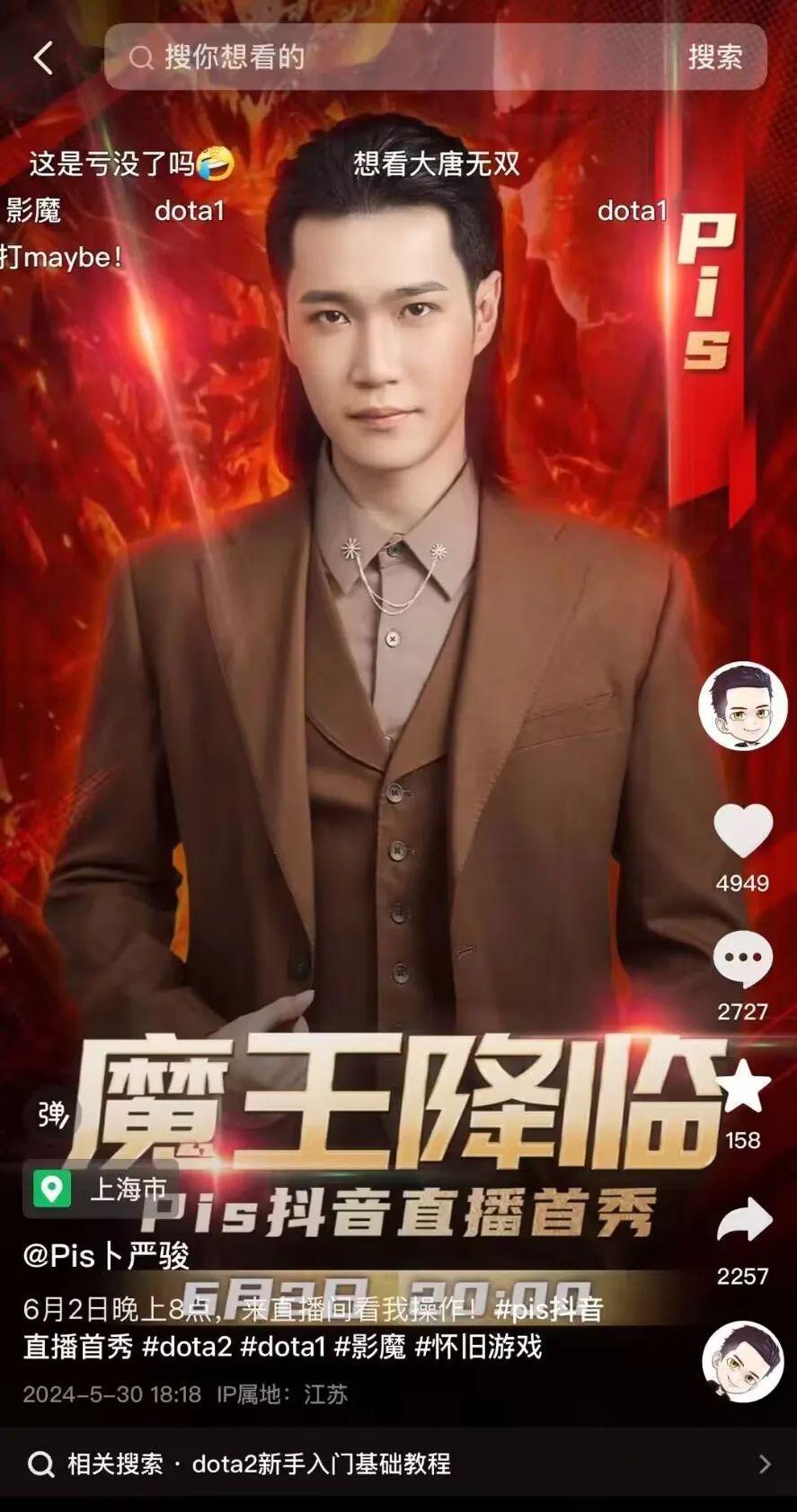Viewport: 797px width, 1512px height.
Task: Like this video with the heart
Action: coord(743,831)
